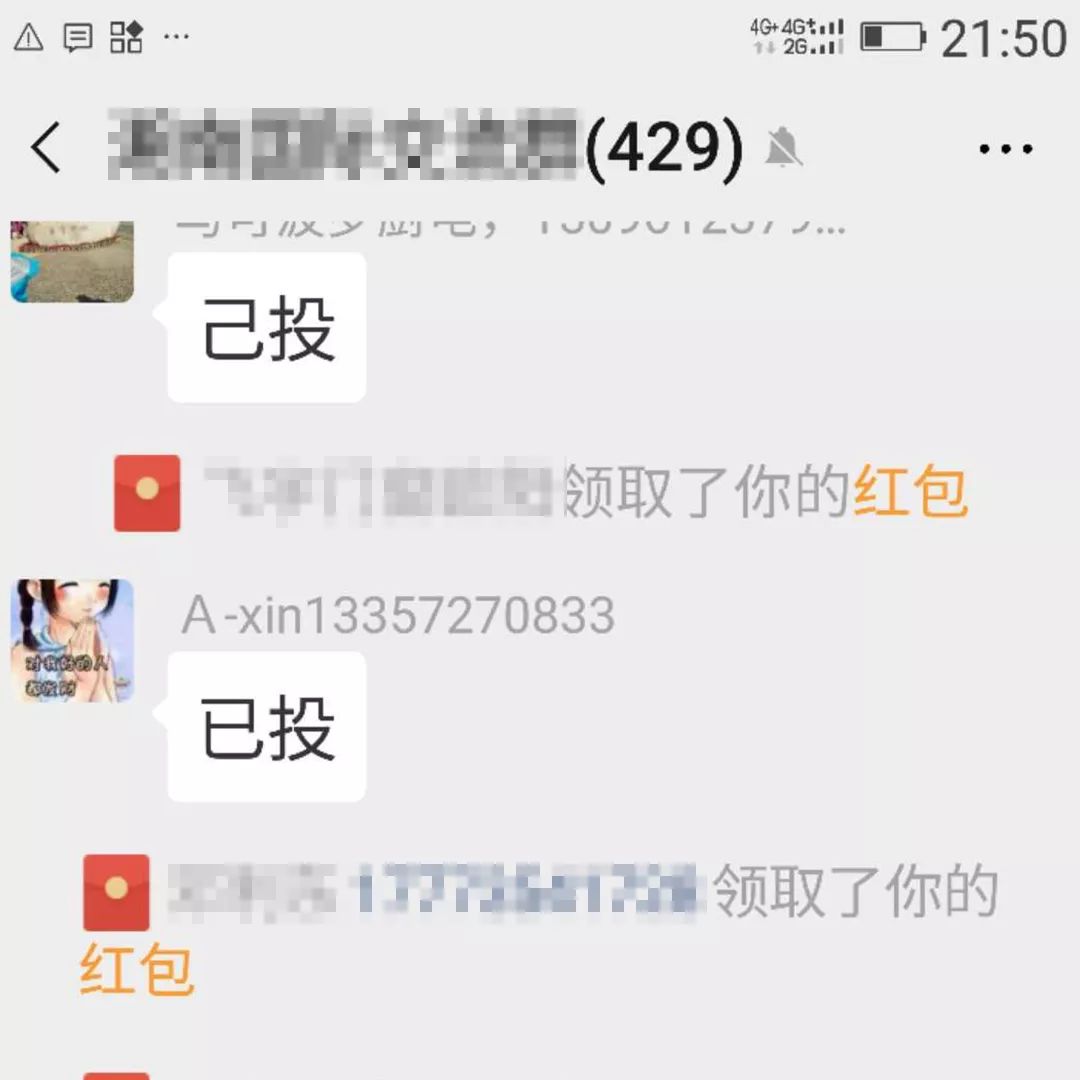This screenshot has height=1080, width=1080.
Task: Open the first orange 红包 link
Action: [x=909, y=492]
